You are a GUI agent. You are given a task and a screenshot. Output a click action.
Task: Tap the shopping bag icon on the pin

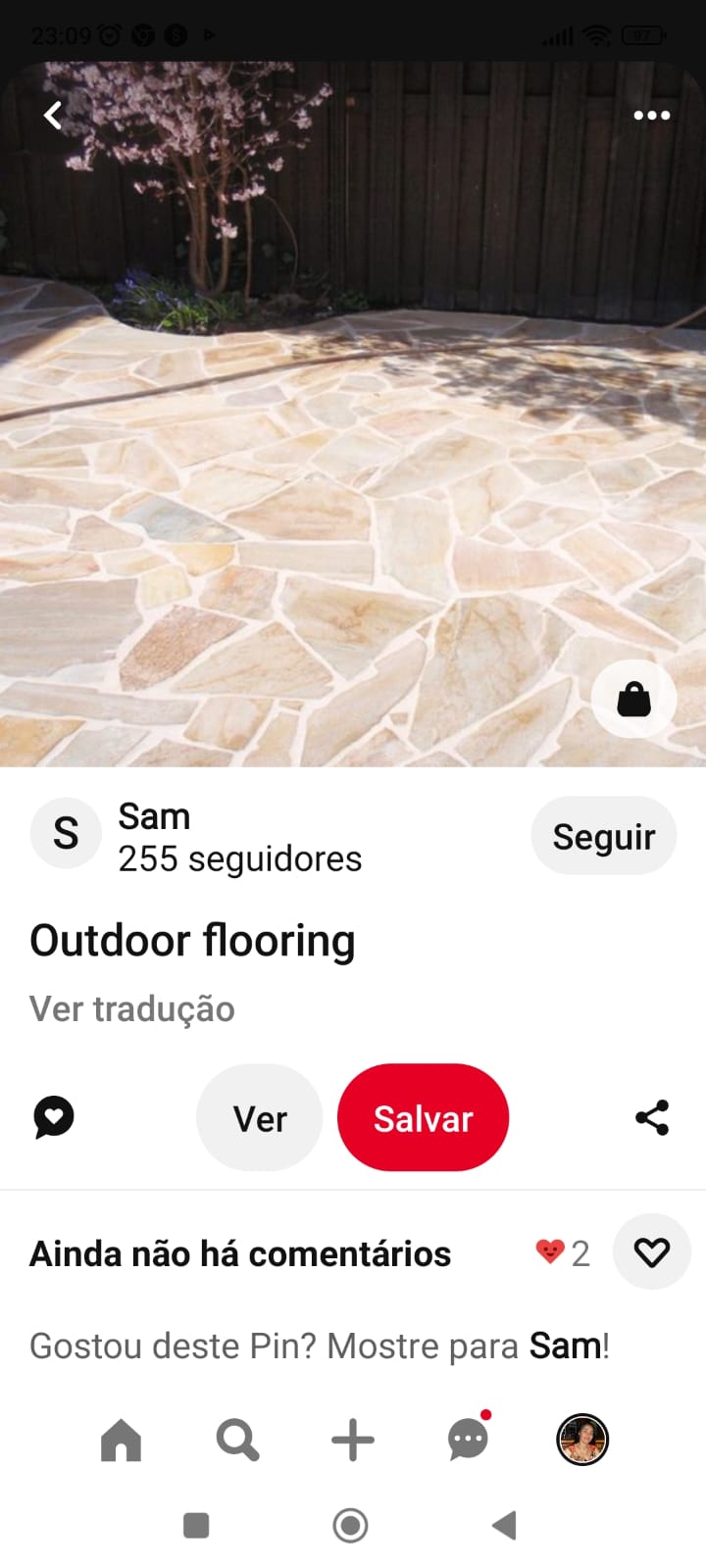(x=633, y=699)
